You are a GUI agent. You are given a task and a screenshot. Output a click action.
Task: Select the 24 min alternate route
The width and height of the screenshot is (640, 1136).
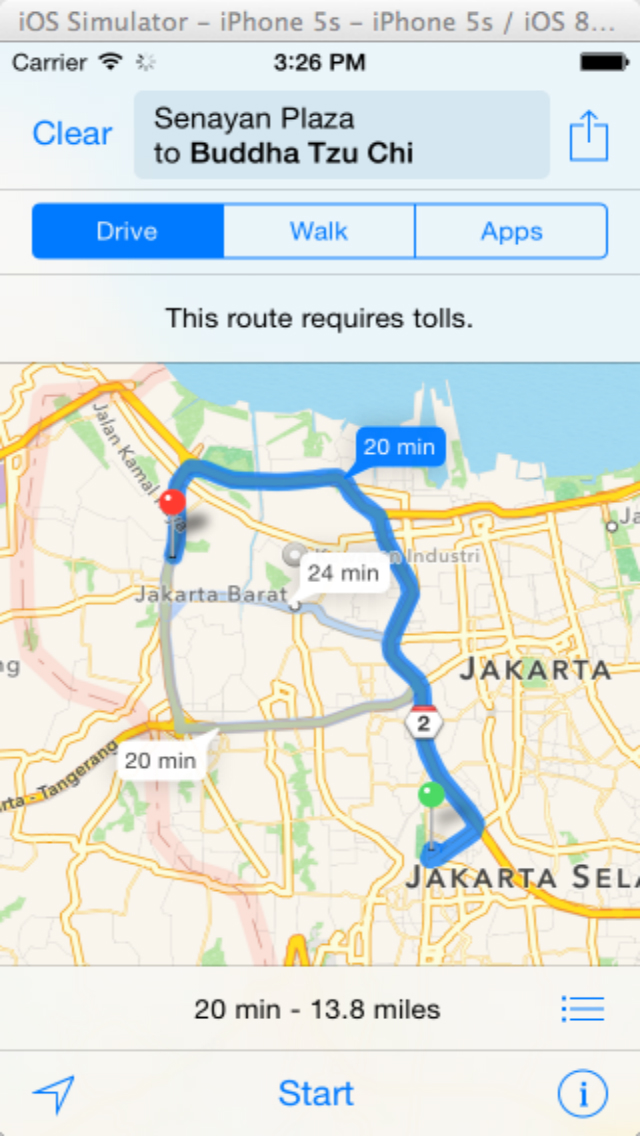click(344, 576)
